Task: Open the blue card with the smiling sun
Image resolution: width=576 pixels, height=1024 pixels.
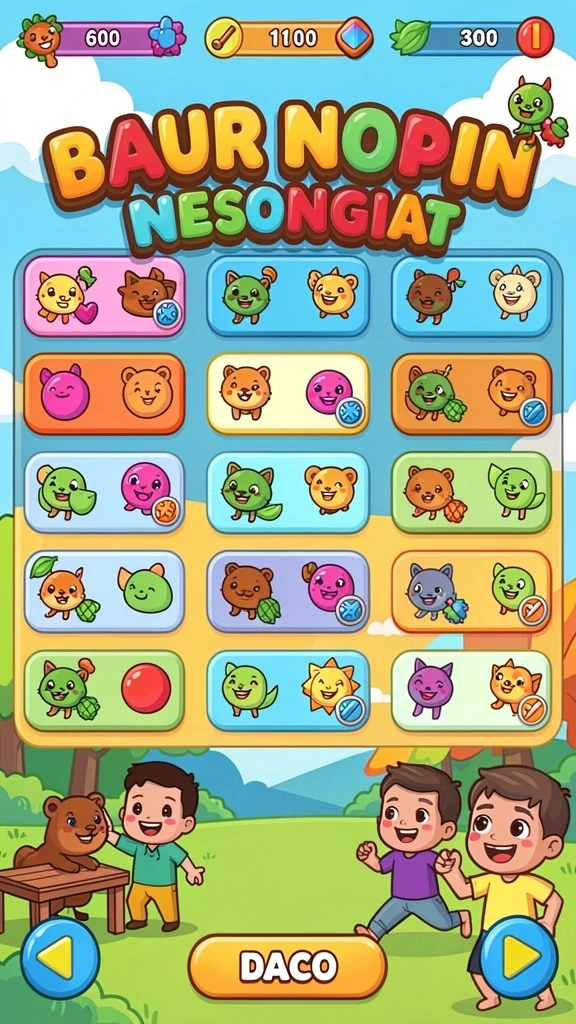Action: click(288, 690)
